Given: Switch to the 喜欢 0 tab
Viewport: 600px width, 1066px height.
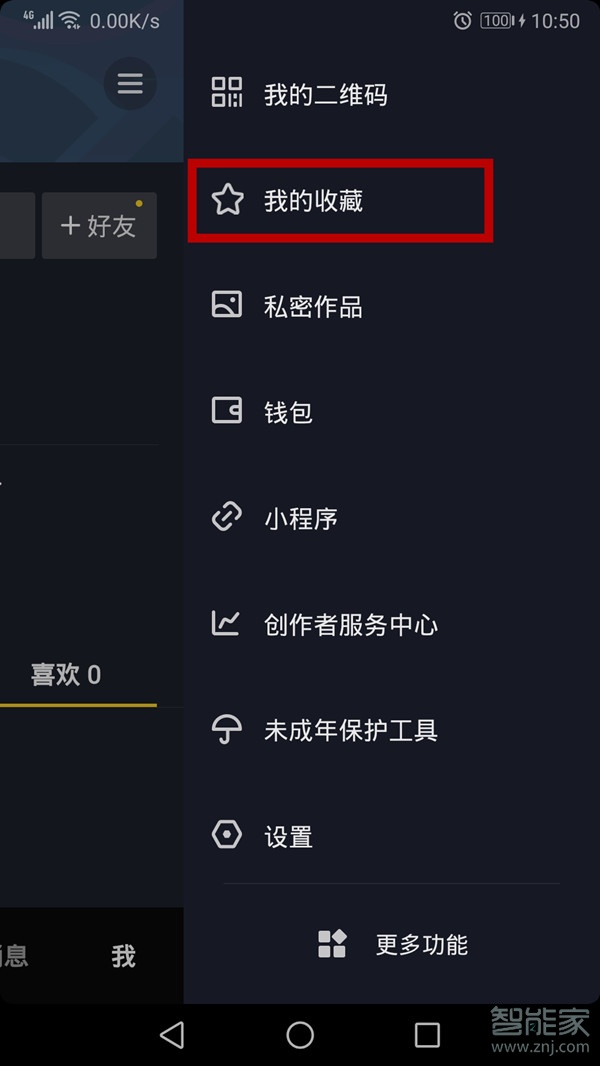Looking at the screenshot, I should [66, 675].
